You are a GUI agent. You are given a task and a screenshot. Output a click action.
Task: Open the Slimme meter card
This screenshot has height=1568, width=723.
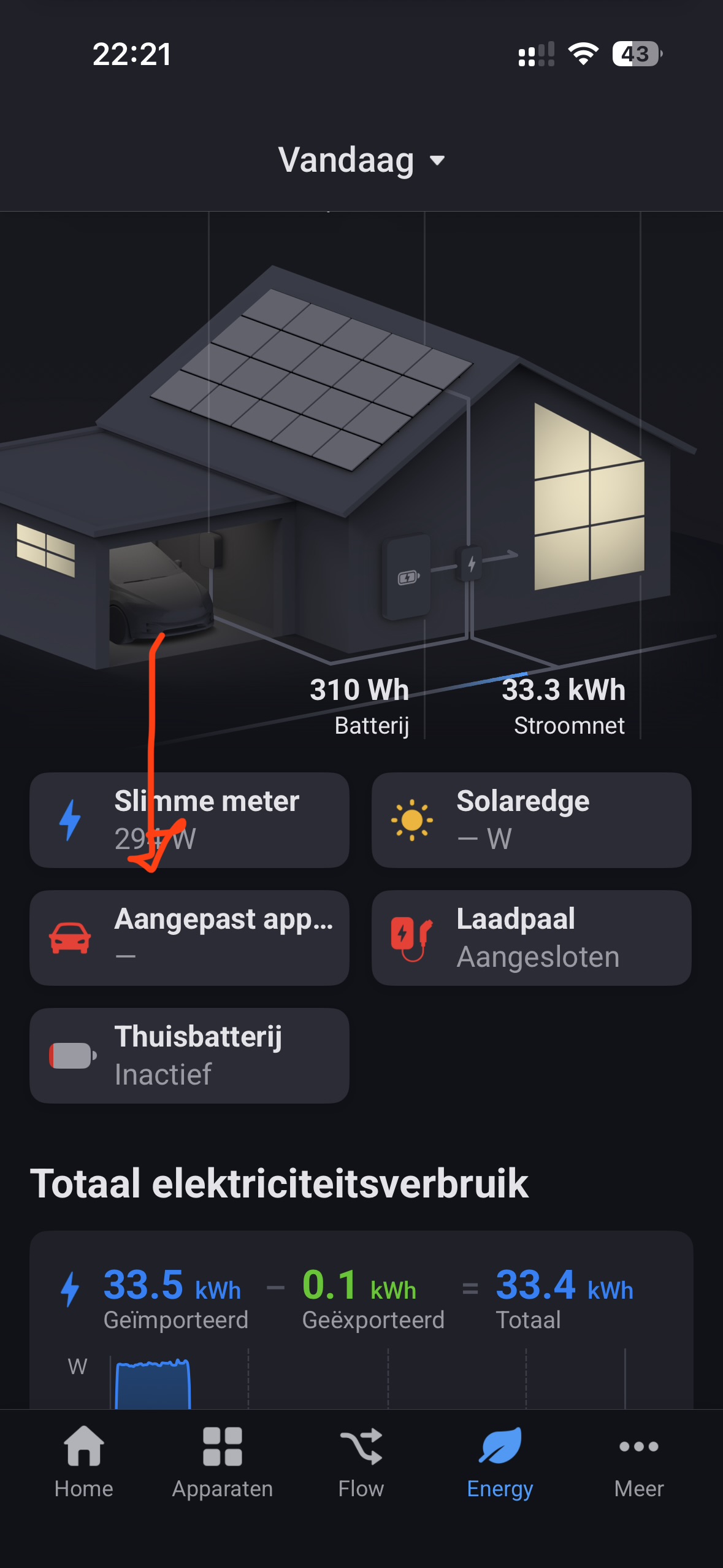(189, 820)
